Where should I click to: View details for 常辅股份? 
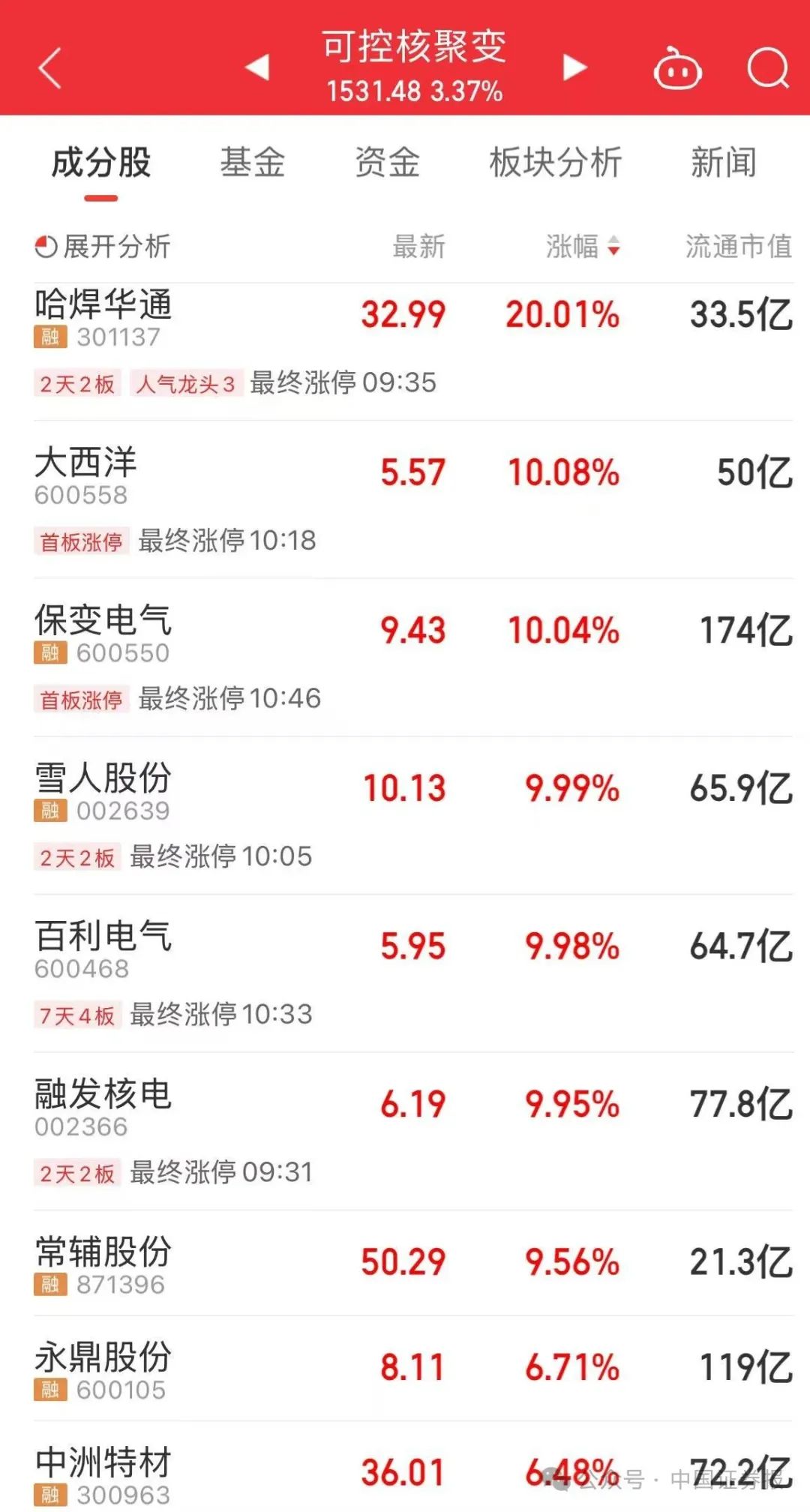(x=103, y=1264)
